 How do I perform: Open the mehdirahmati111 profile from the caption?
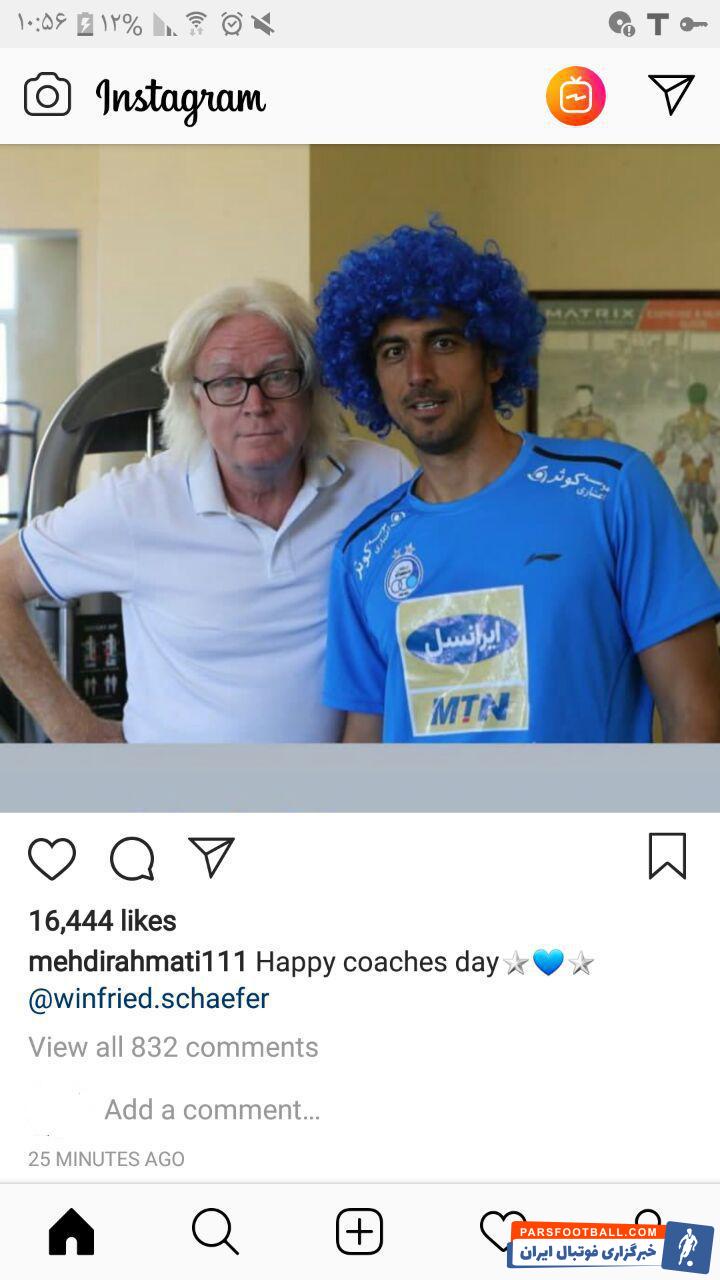tap(137, 962)
